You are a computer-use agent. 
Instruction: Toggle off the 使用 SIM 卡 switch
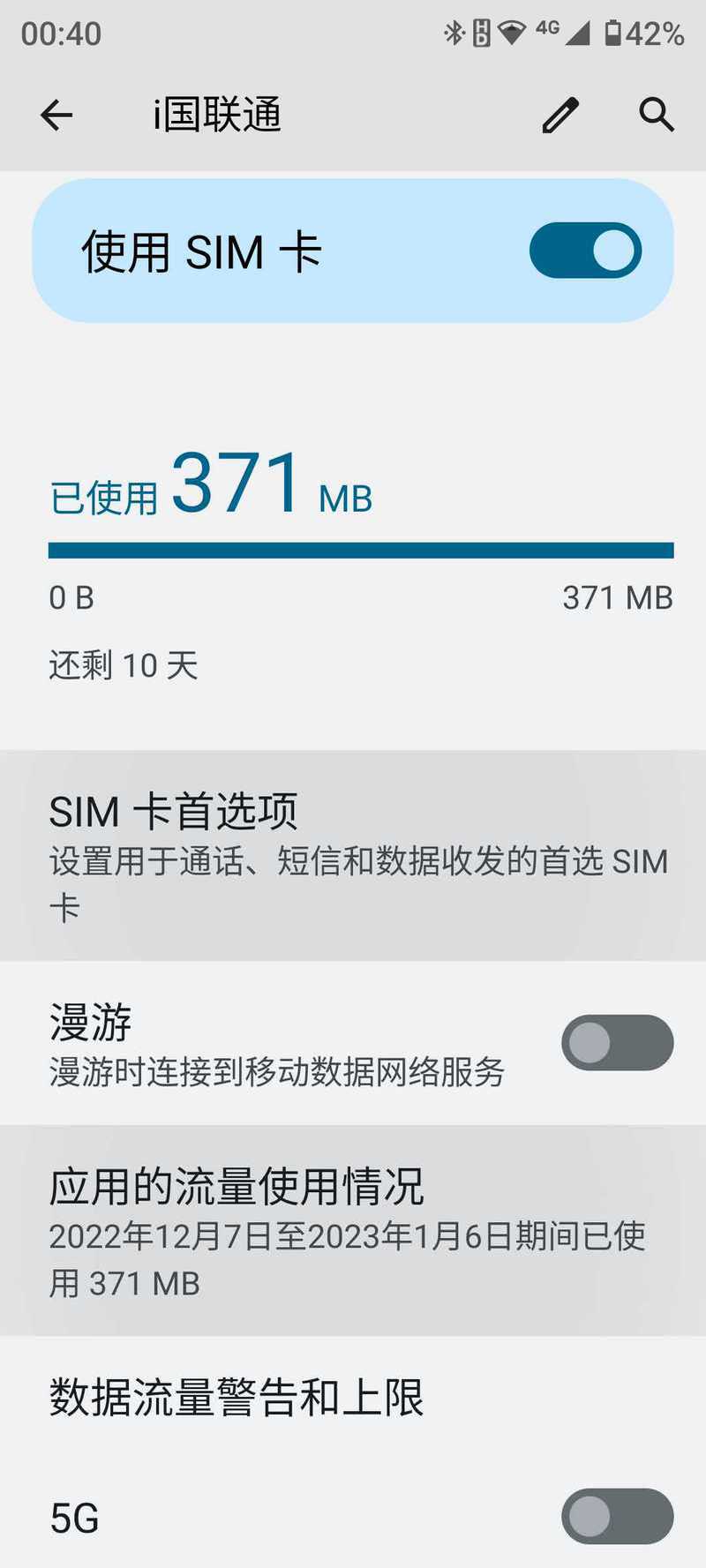coord(585,251)
